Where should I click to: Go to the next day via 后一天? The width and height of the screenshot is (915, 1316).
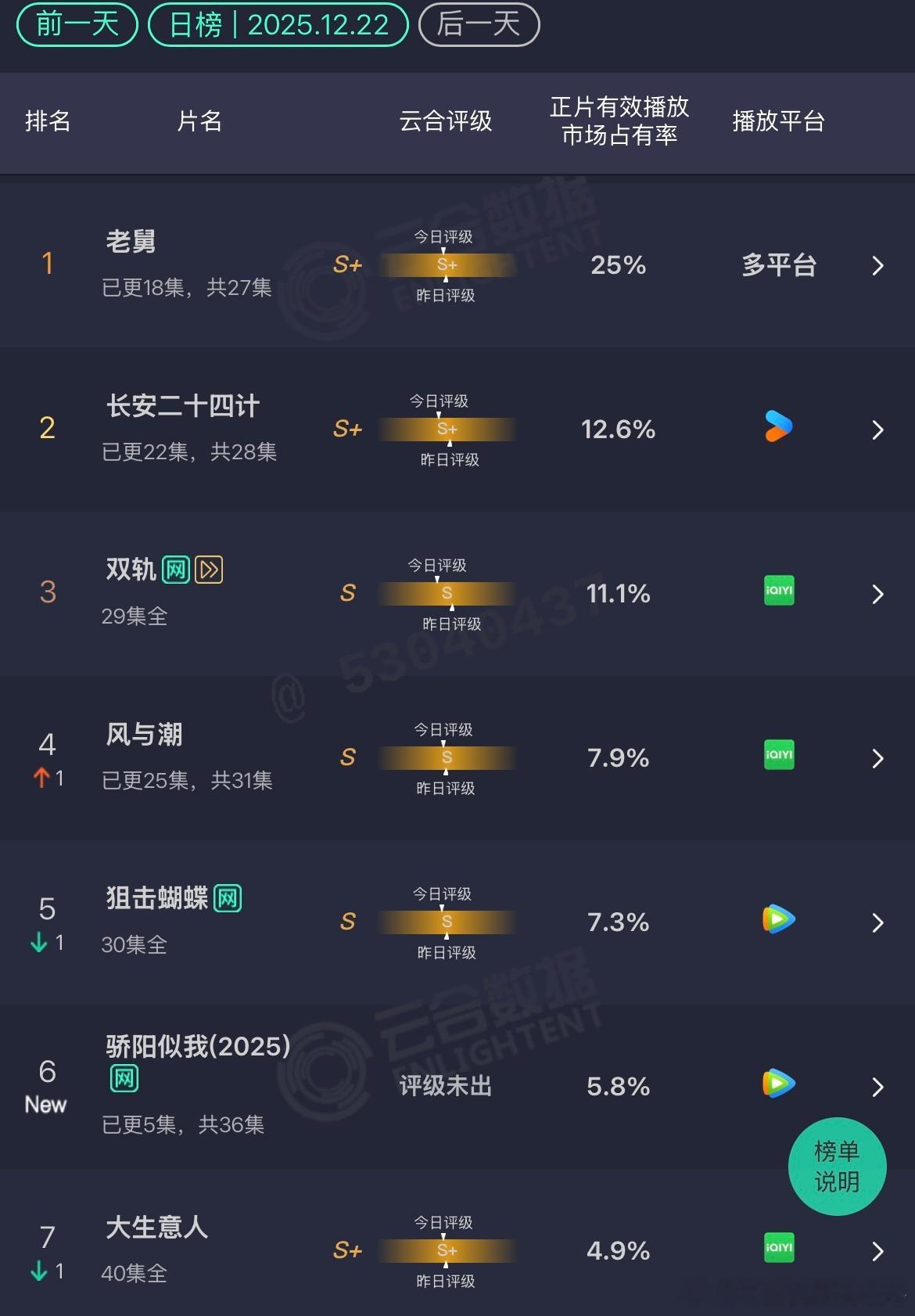(x=479, y=24)
